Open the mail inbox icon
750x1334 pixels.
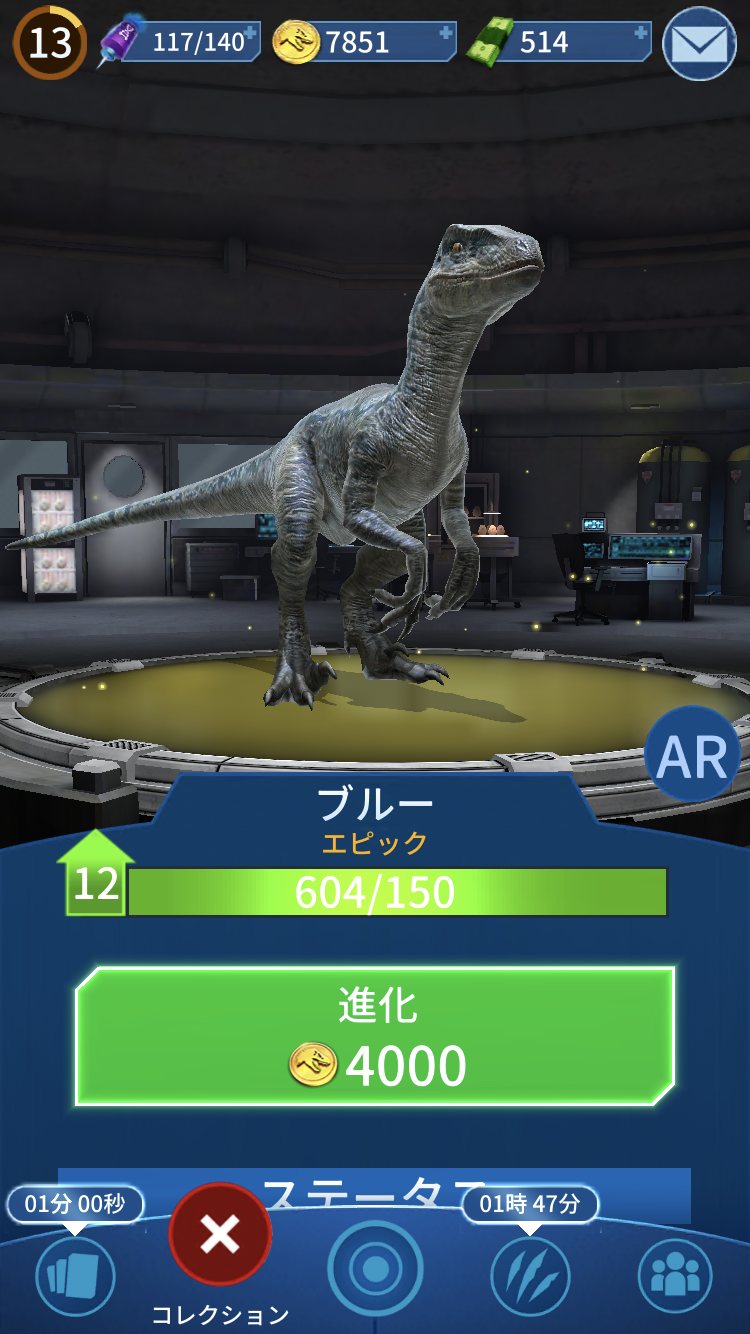pyautogui.click(x=699, y=43)
